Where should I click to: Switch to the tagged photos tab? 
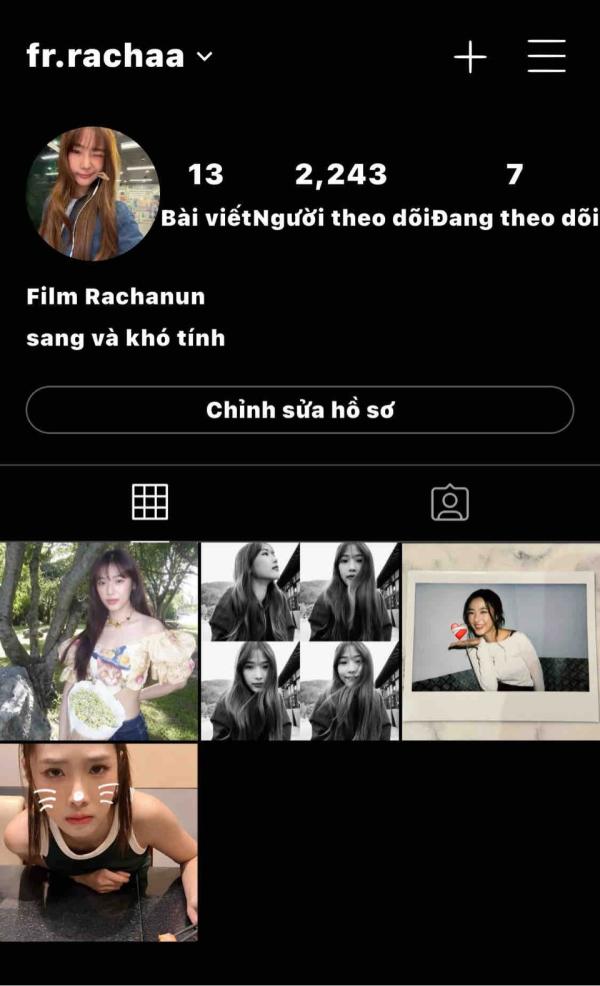click(x=450, y=502)
